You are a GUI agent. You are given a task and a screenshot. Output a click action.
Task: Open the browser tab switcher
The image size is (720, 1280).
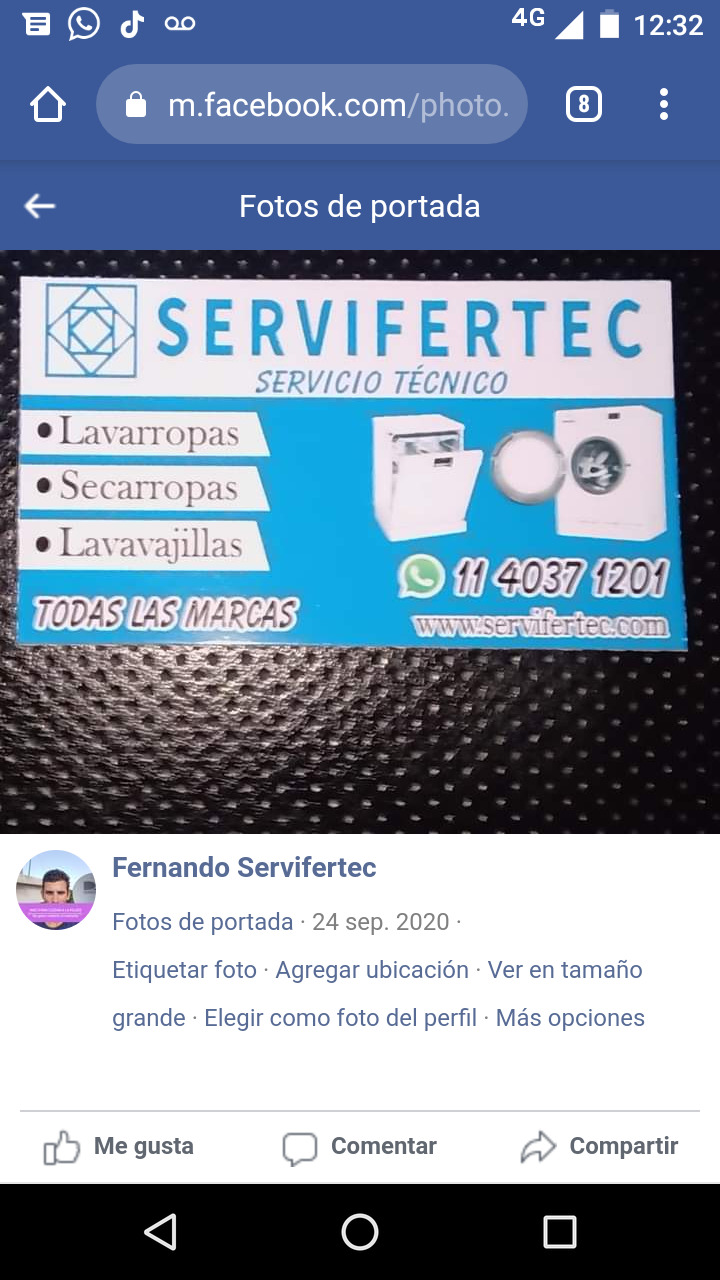(584, 105)
